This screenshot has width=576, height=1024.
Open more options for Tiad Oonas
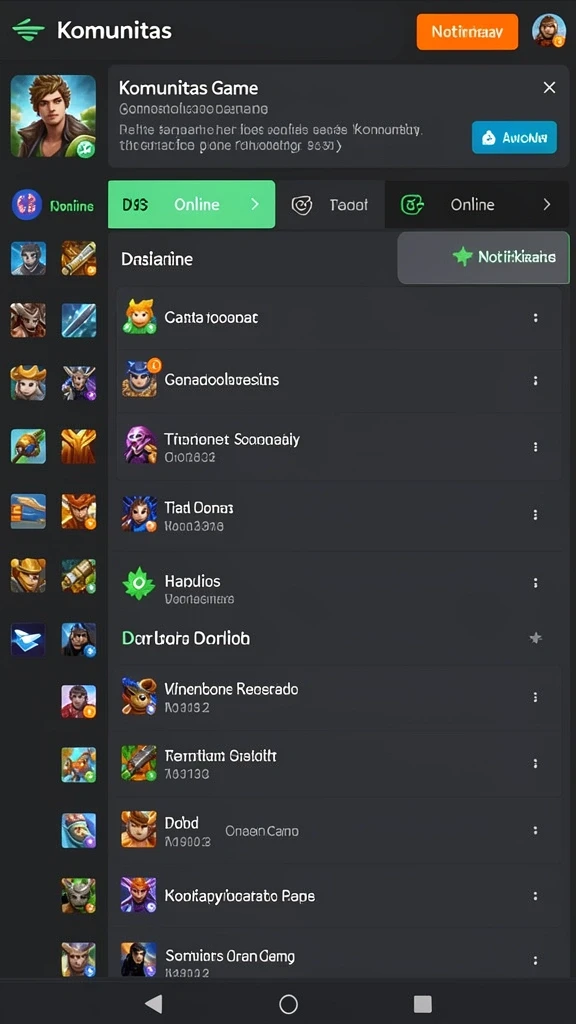click(x=536, y=515)
